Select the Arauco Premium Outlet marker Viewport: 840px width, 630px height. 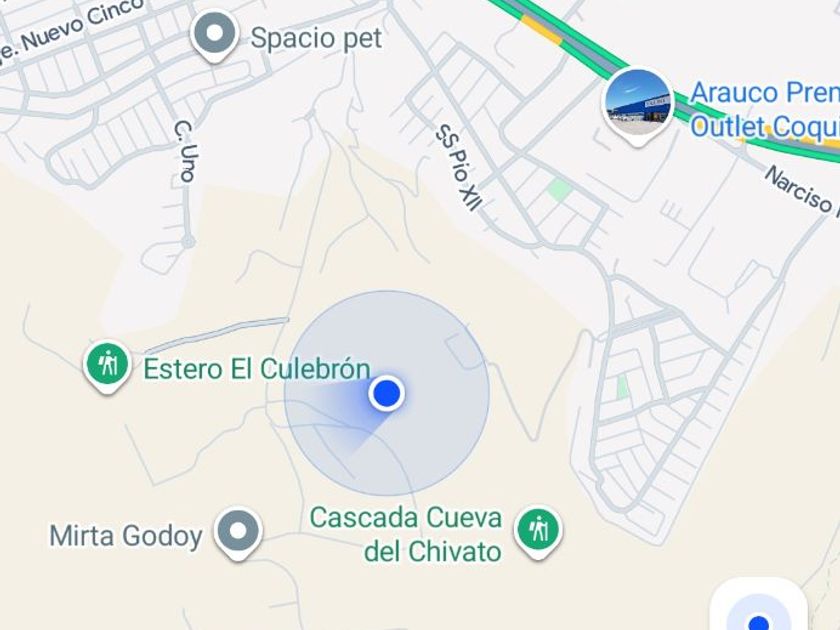[x=638, y=104]
